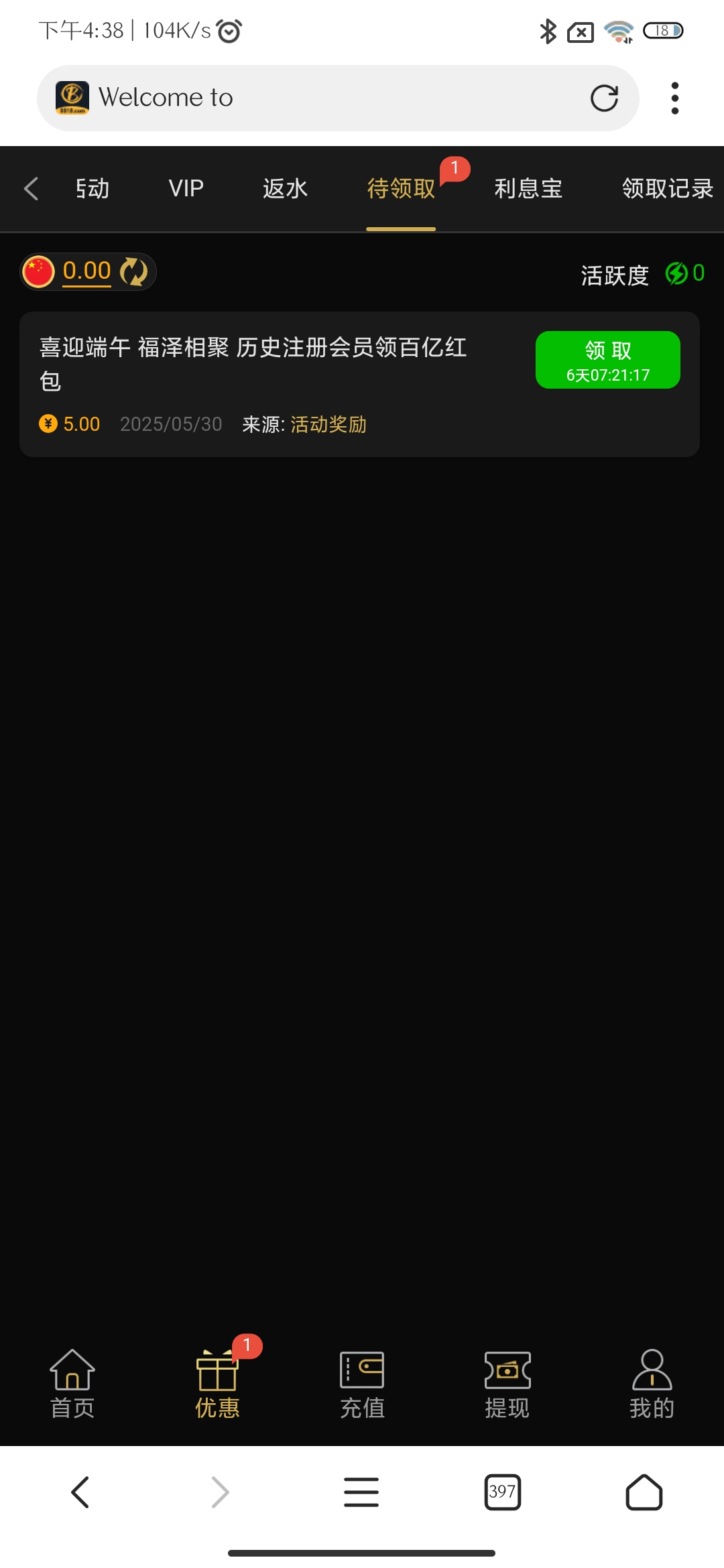Select the 待领取 tab
Screen dimensions: 724x1568
click(x=401, y=188)
